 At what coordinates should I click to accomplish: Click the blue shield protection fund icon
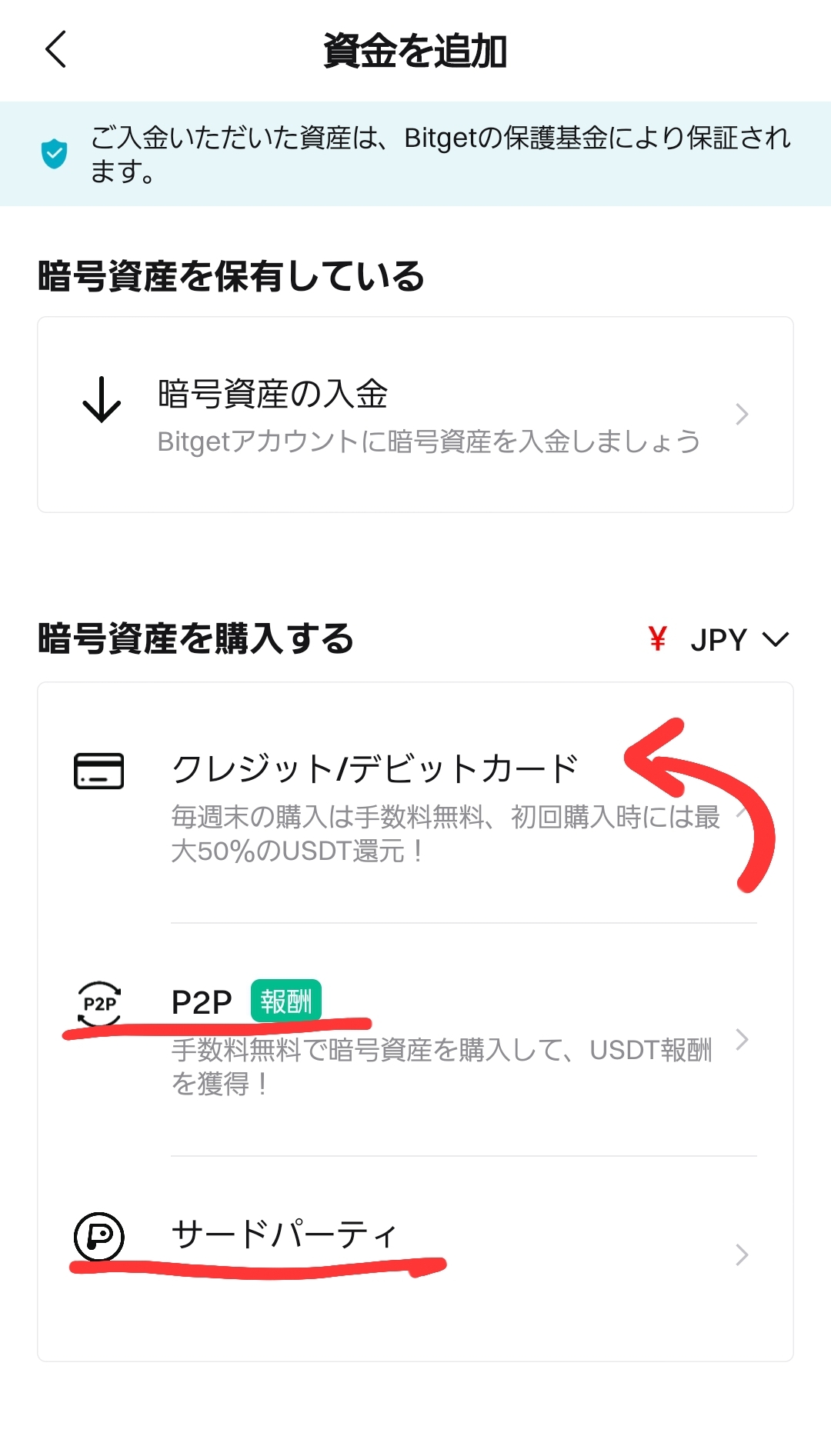(54, 154)
